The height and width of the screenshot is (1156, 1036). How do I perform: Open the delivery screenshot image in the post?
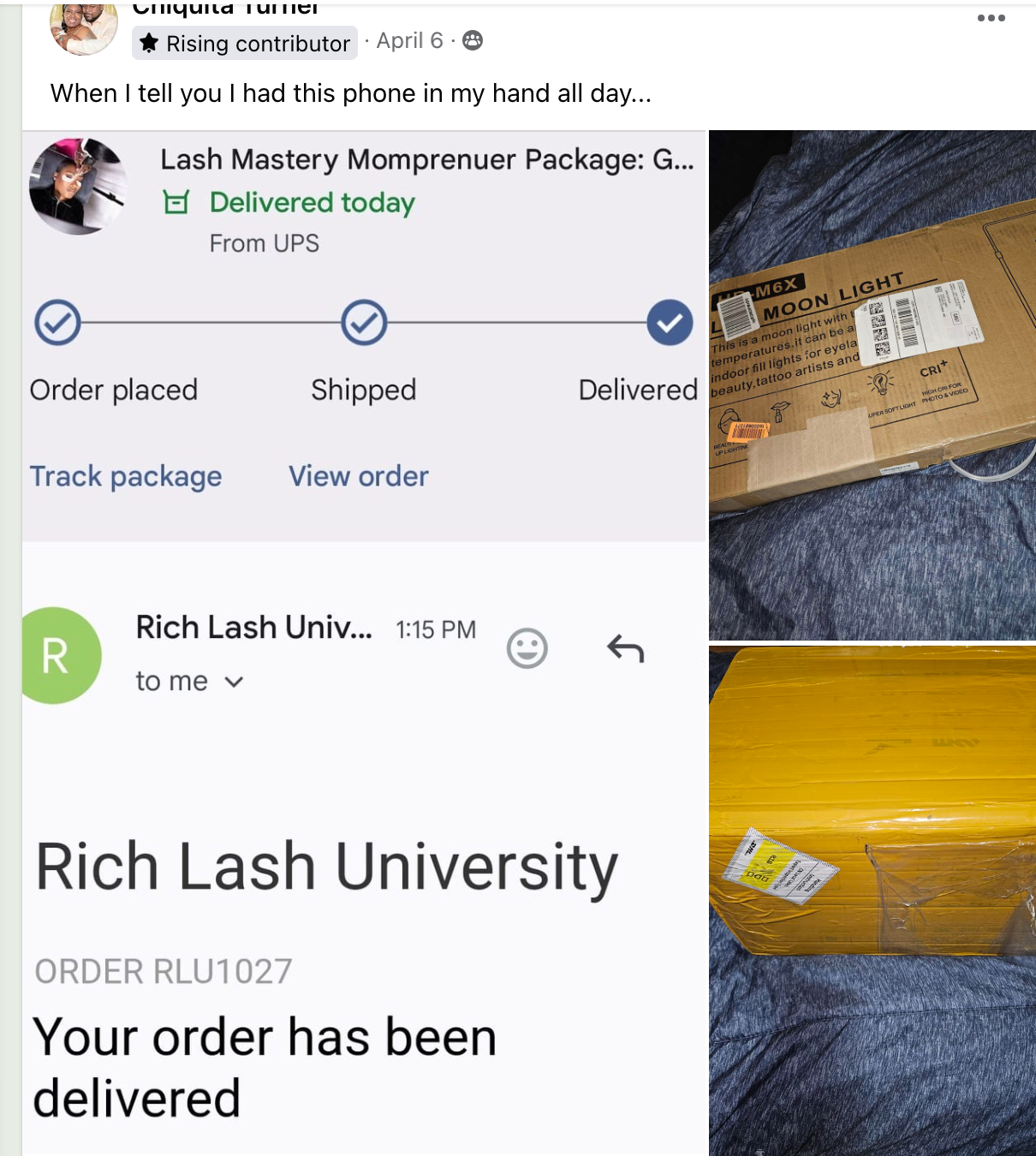[x=364, y=642]
